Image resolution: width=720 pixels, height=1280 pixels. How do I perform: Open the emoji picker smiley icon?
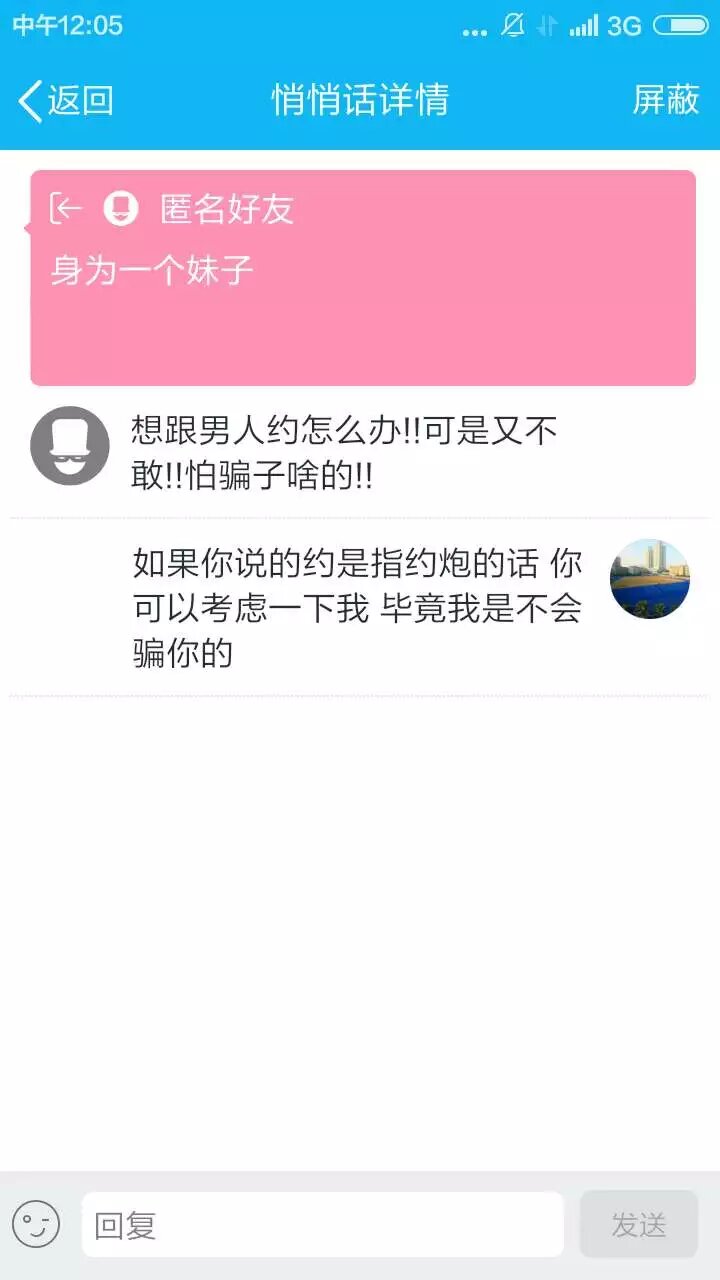36,1225
